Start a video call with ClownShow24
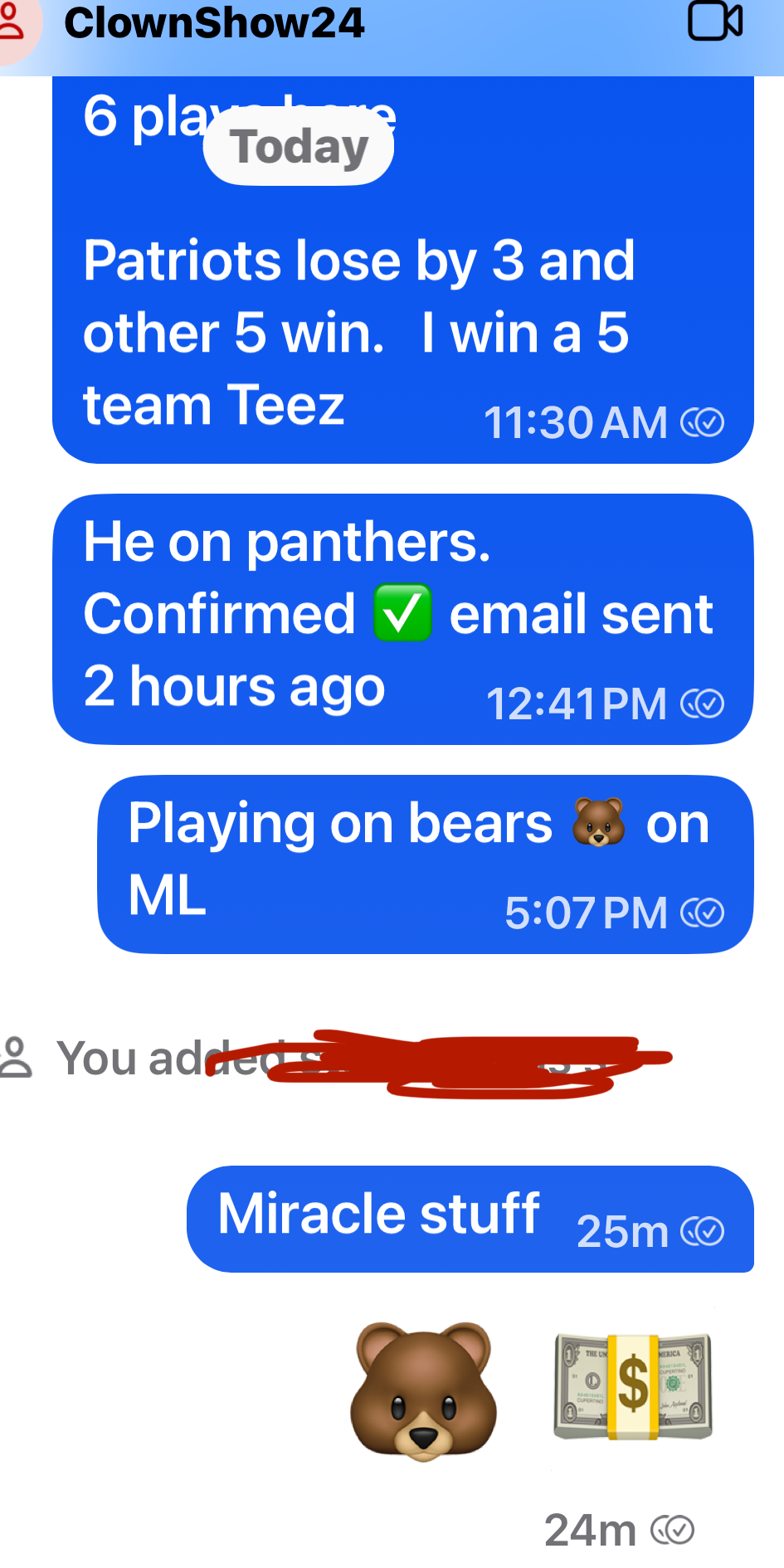 pos(715,22)
